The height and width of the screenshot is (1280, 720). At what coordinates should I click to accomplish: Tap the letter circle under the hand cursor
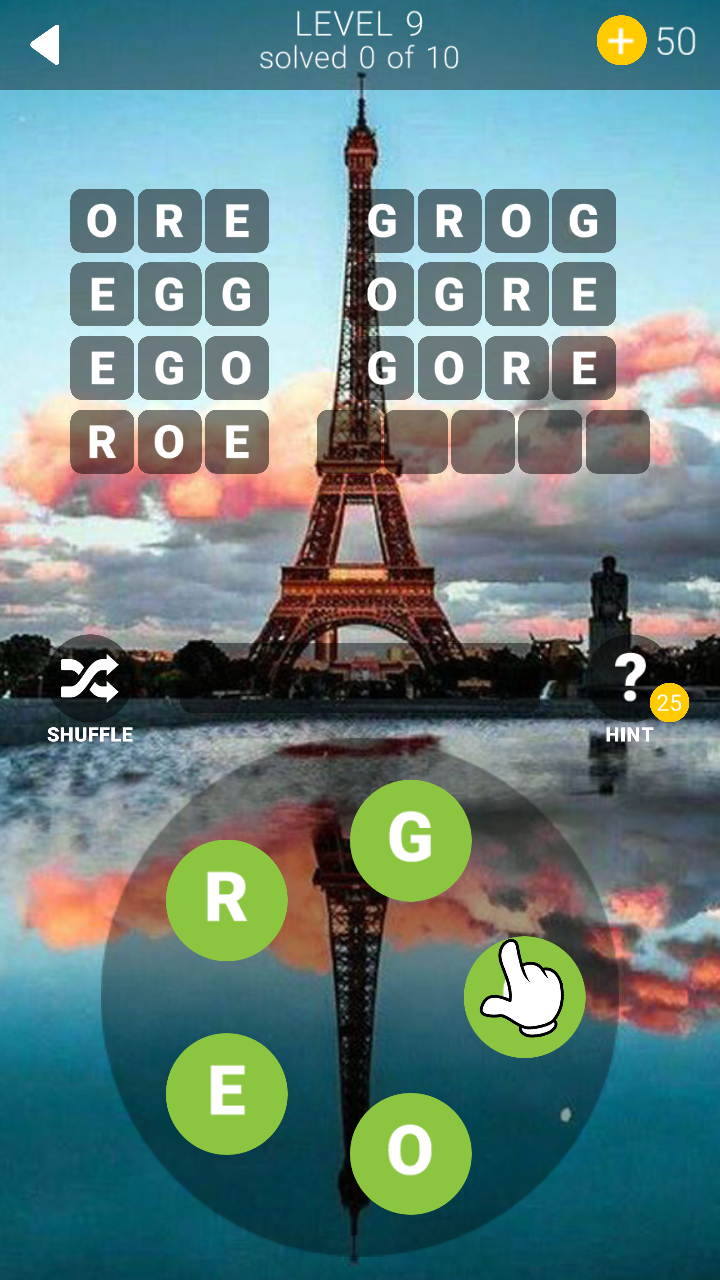pyautogui.click(x=525, y=995)
